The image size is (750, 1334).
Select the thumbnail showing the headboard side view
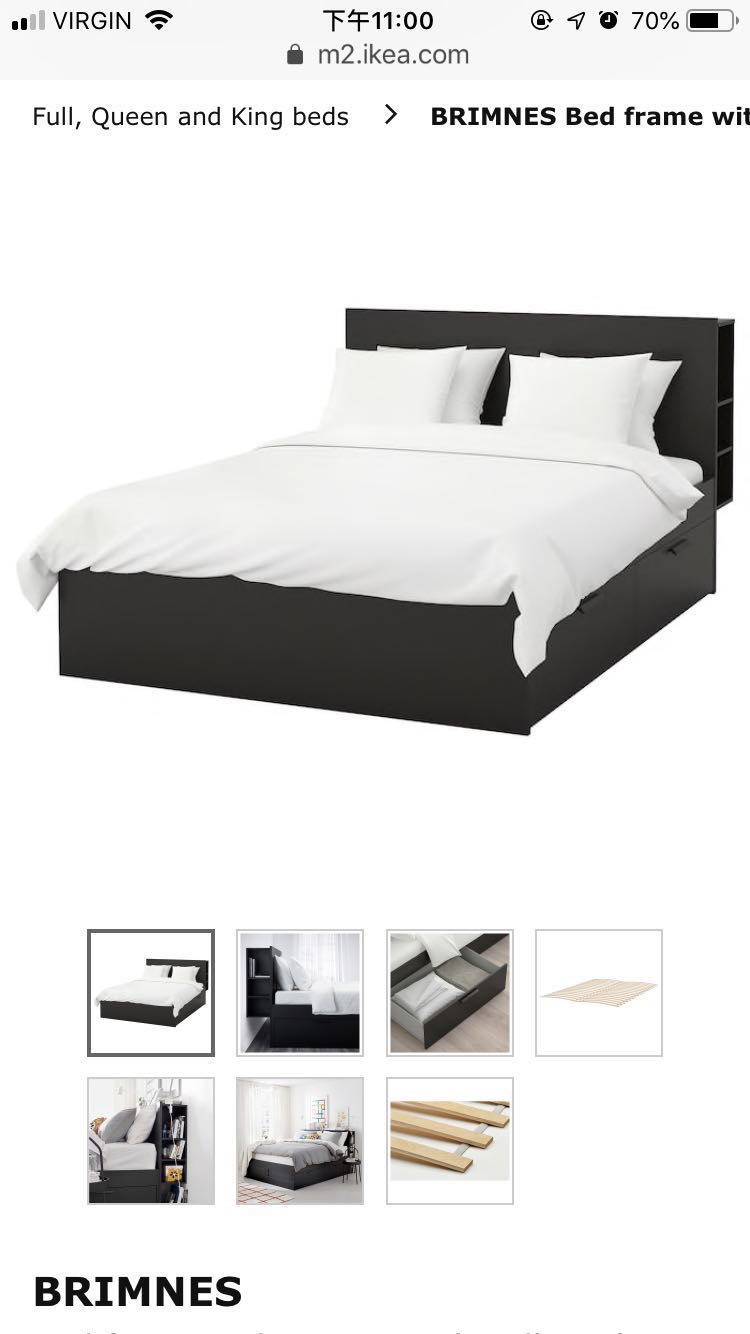pyautogui.click(x=300, y=993)
